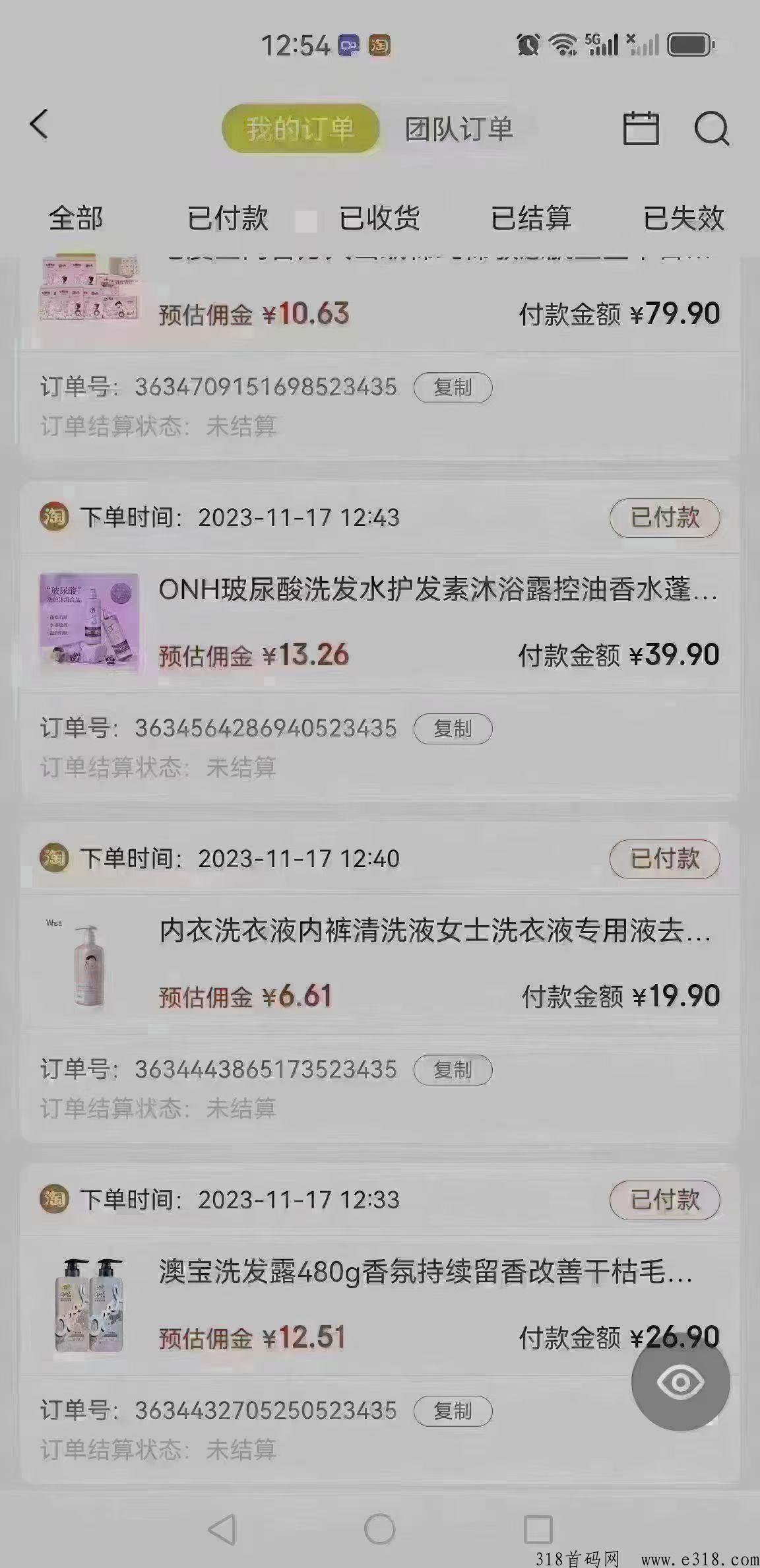The height and width of the screenshot is (1568, 760).
Task: Open the order search
Action: [x=711, y=128]
